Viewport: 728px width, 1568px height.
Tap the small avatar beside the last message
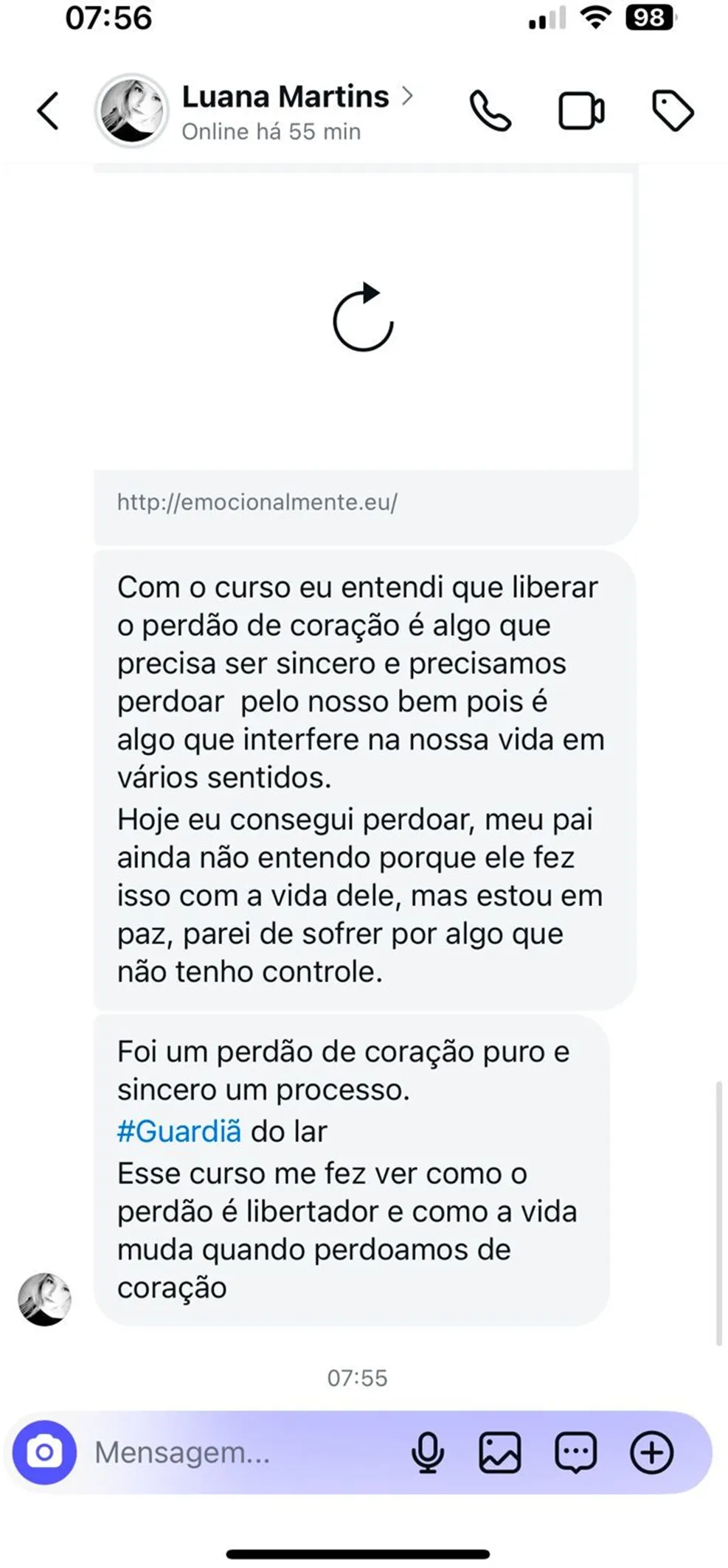tap(46, 1300)
